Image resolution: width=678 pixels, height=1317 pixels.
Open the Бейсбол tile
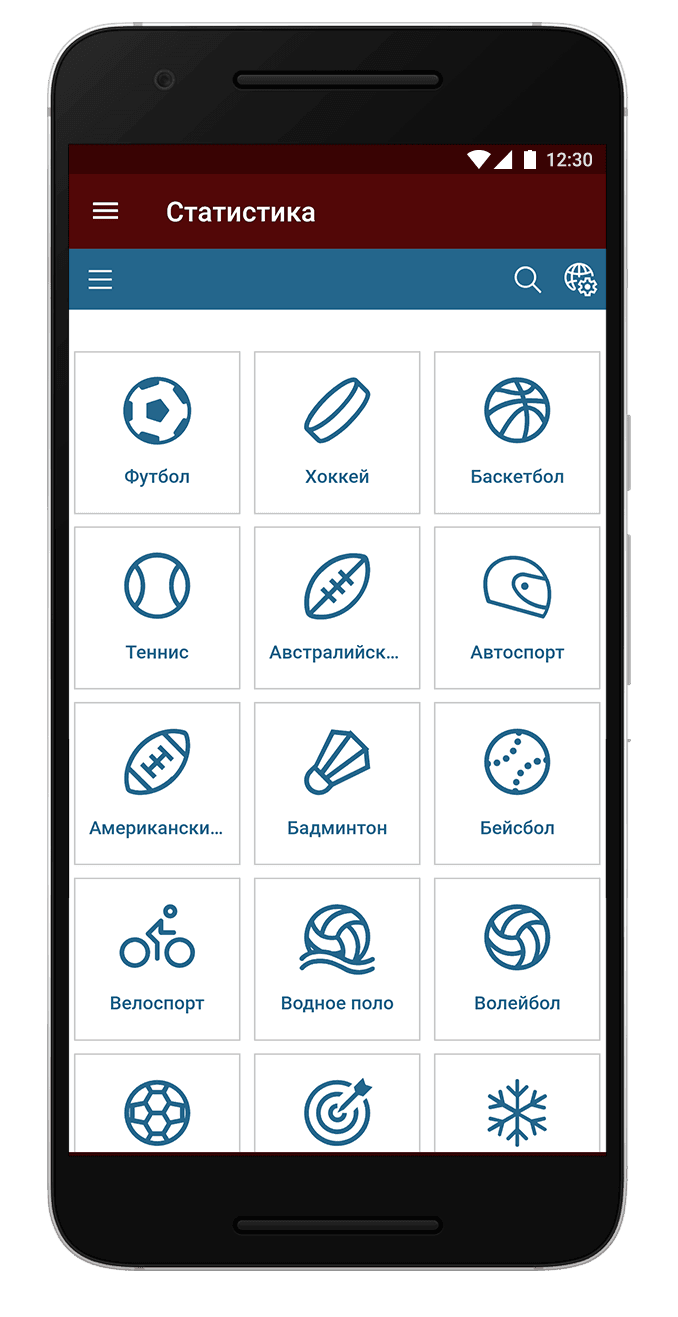[517, 783]
